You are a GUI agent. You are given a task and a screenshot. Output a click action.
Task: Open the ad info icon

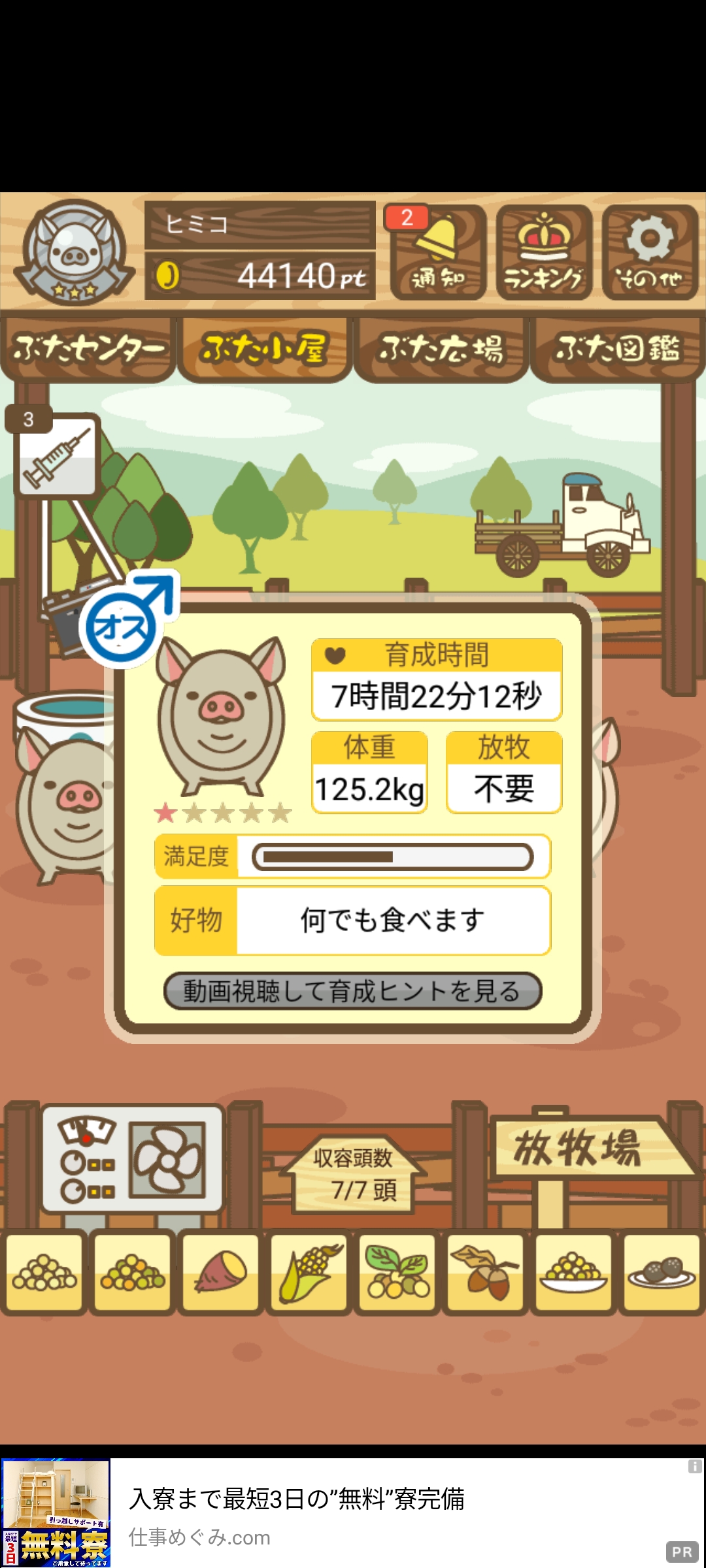pos(695,1467)
